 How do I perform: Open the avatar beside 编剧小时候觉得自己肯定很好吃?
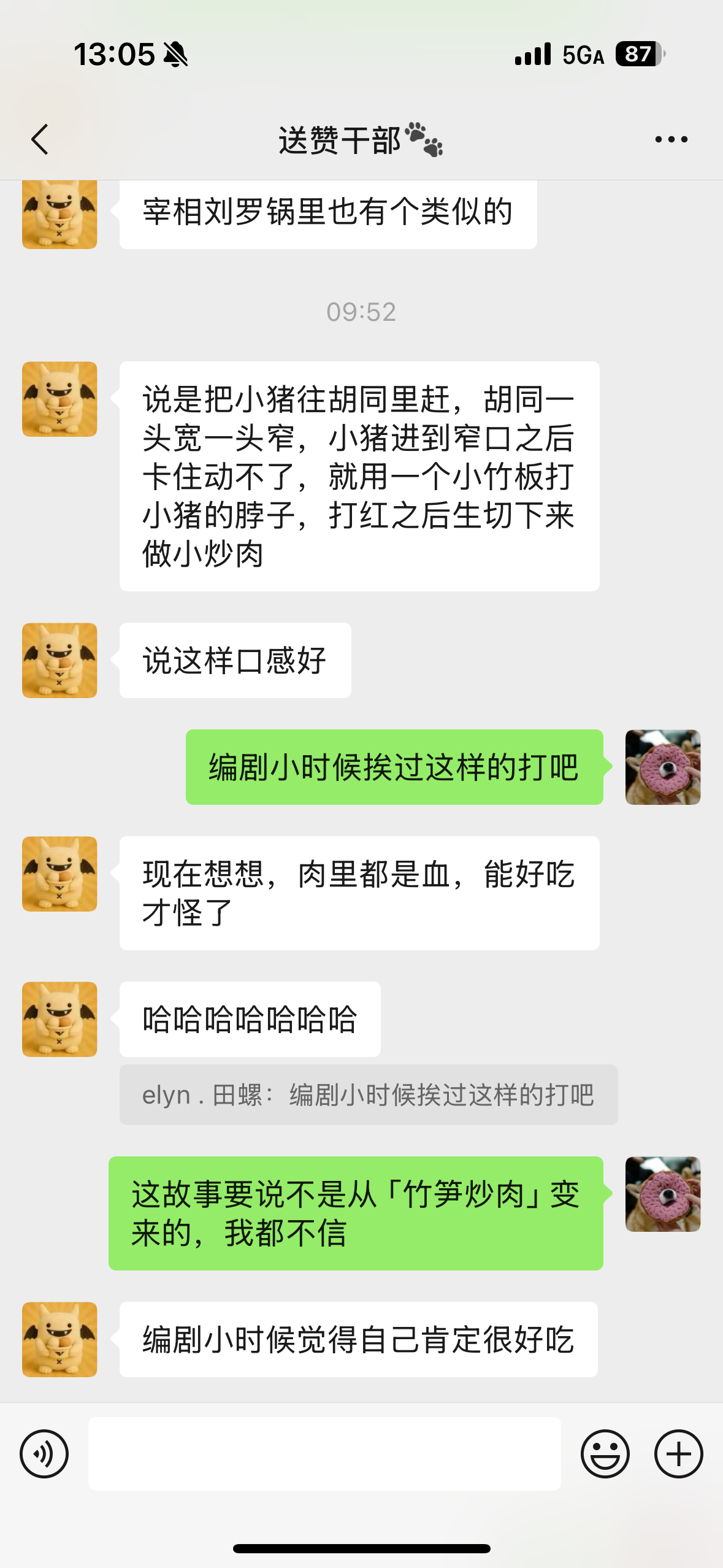click(59, 1340)
